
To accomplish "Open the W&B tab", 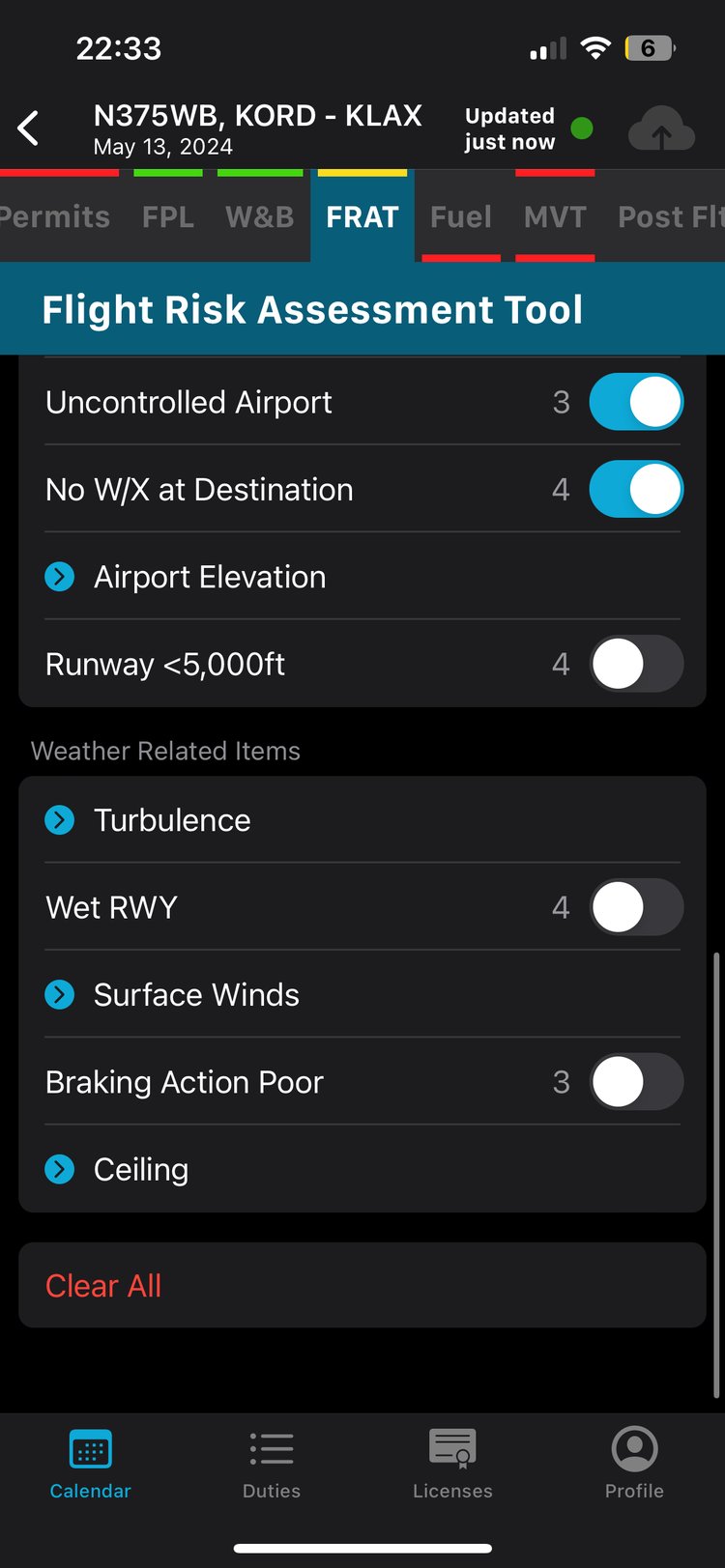I will tap(259, 217).
